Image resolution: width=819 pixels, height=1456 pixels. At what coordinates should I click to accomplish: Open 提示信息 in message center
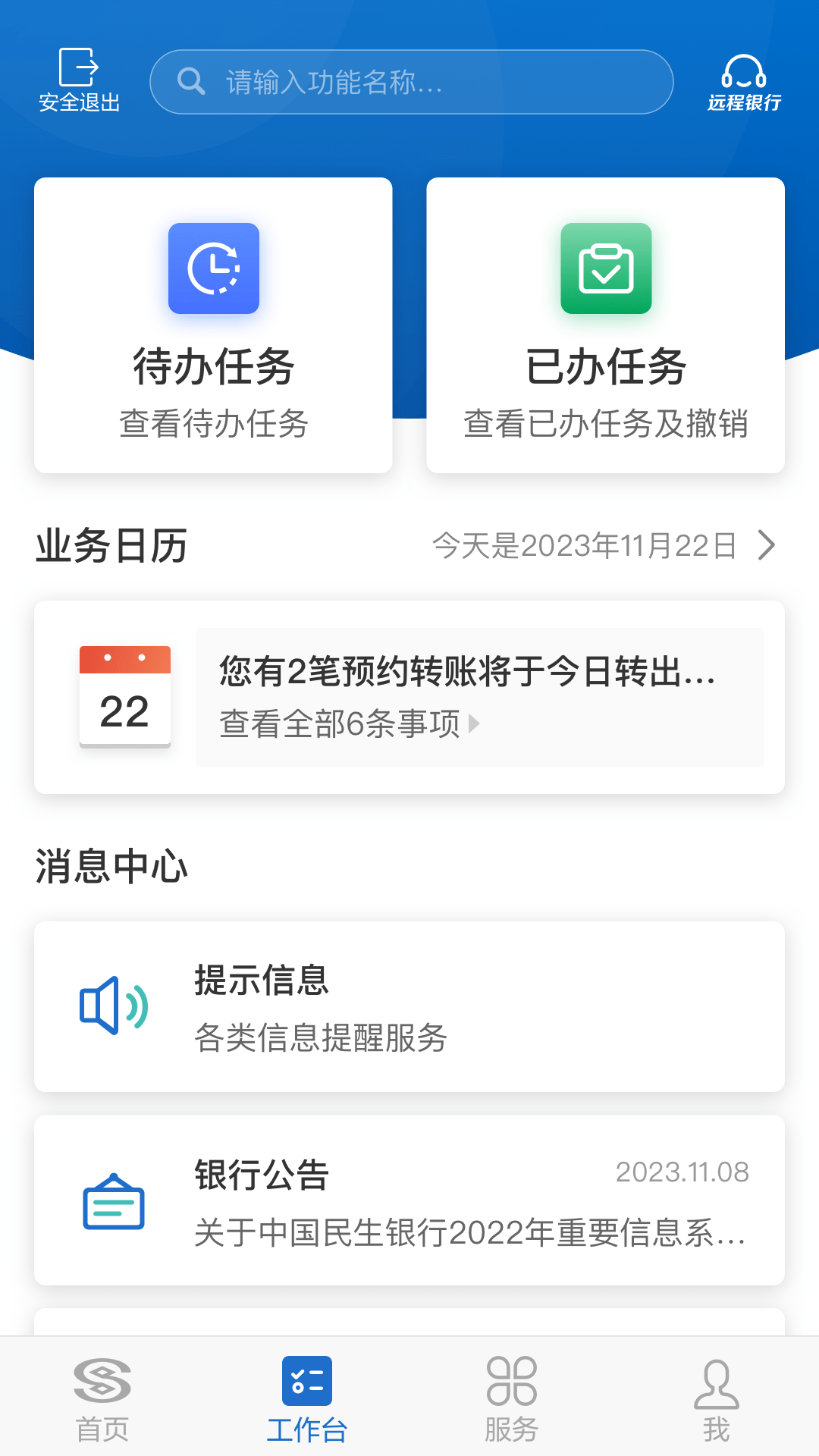[x=409, y=1006]
